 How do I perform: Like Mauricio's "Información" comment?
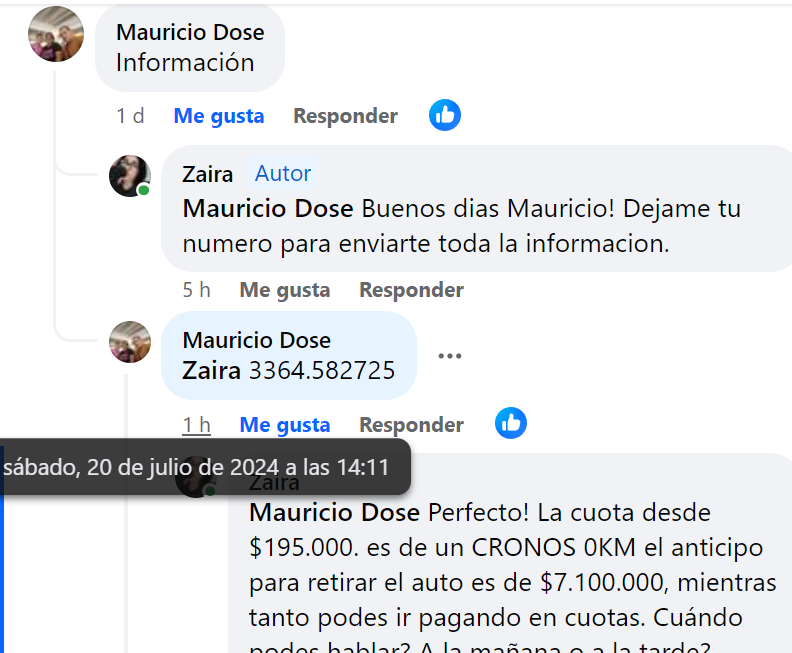(x=218, y=116)
